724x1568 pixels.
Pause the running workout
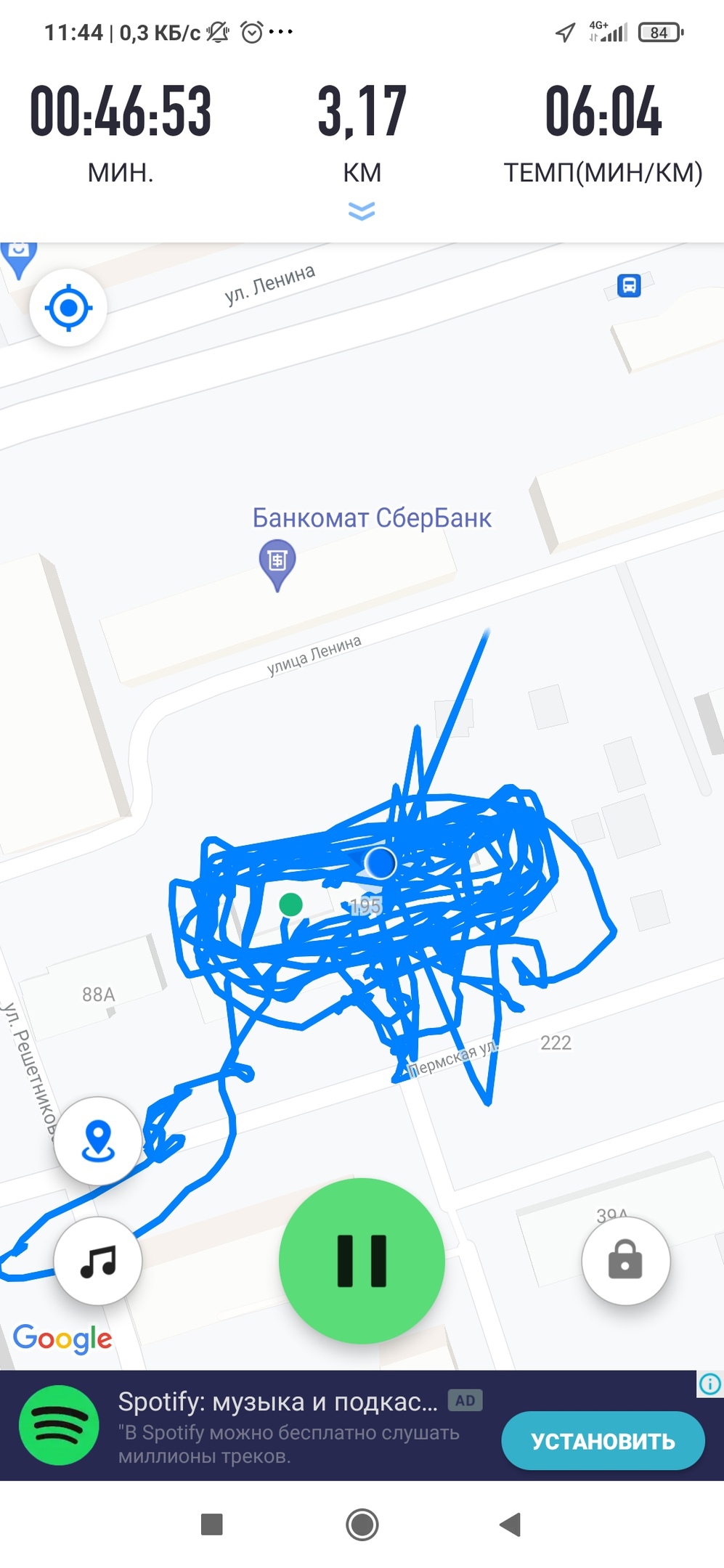point(362,1262)
